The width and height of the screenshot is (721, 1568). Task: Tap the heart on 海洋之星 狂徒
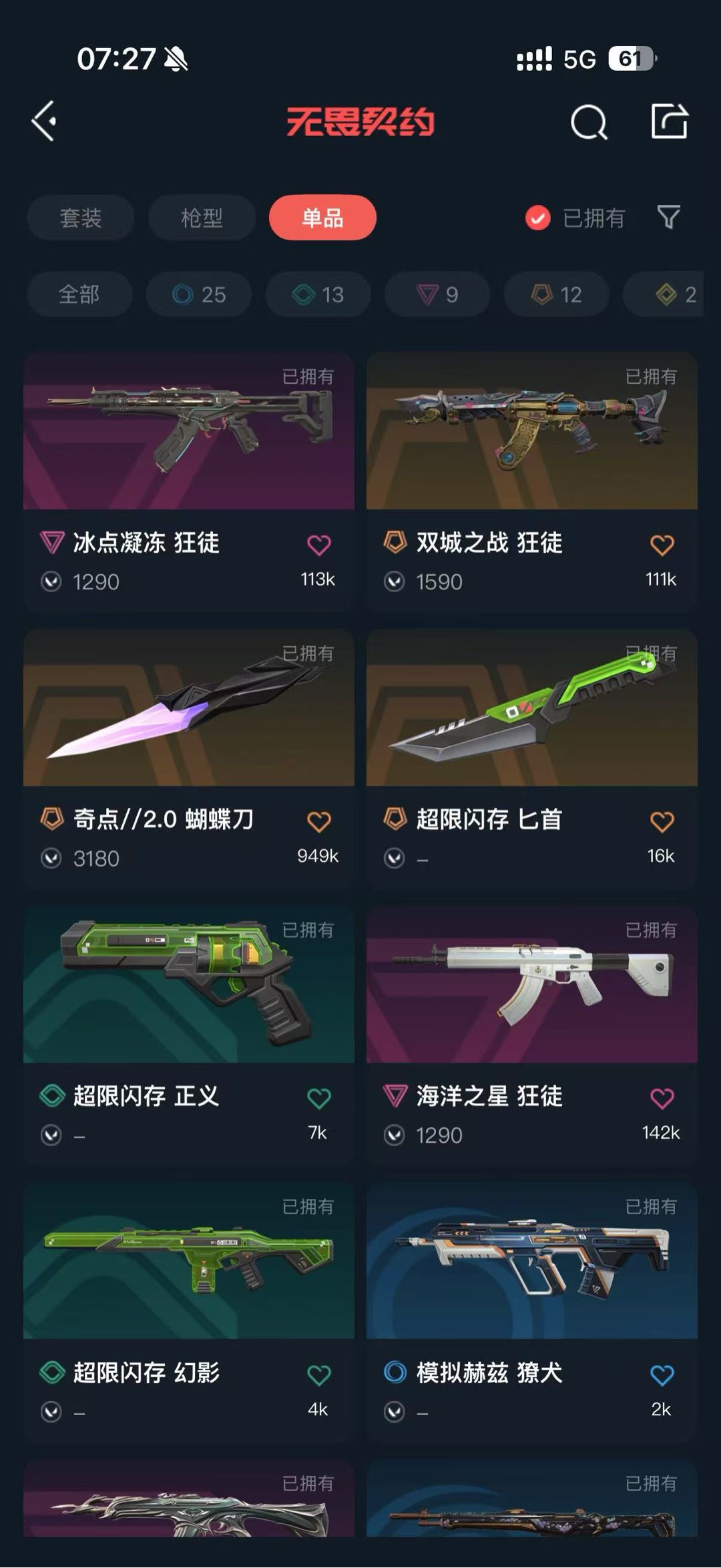coord(662,1099)
